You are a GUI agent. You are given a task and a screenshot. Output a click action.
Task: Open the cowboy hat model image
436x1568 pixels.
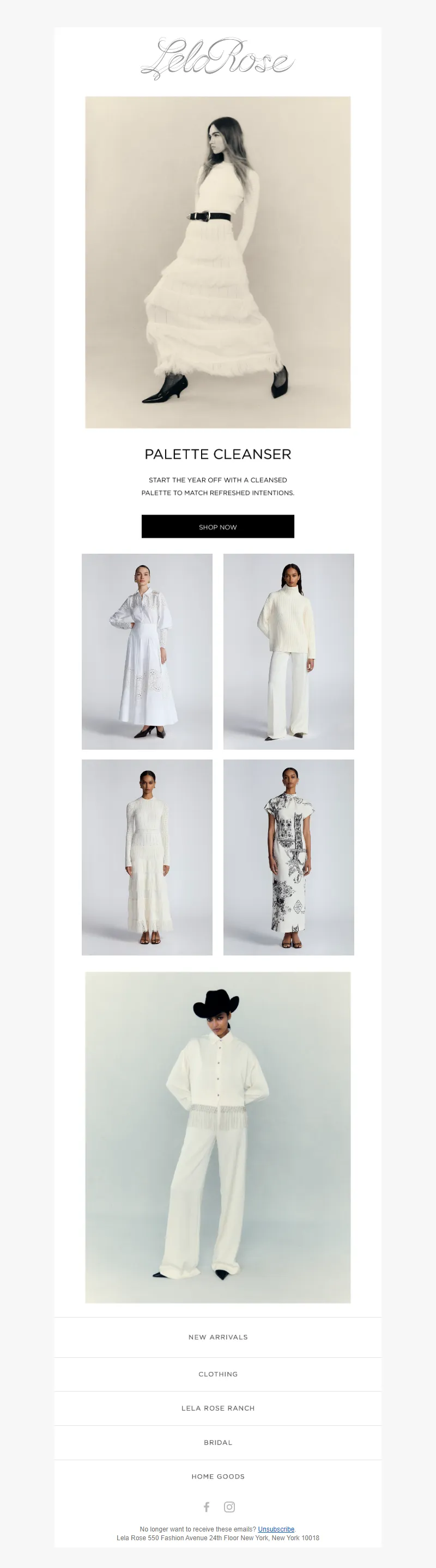[x=217, y=1137]
